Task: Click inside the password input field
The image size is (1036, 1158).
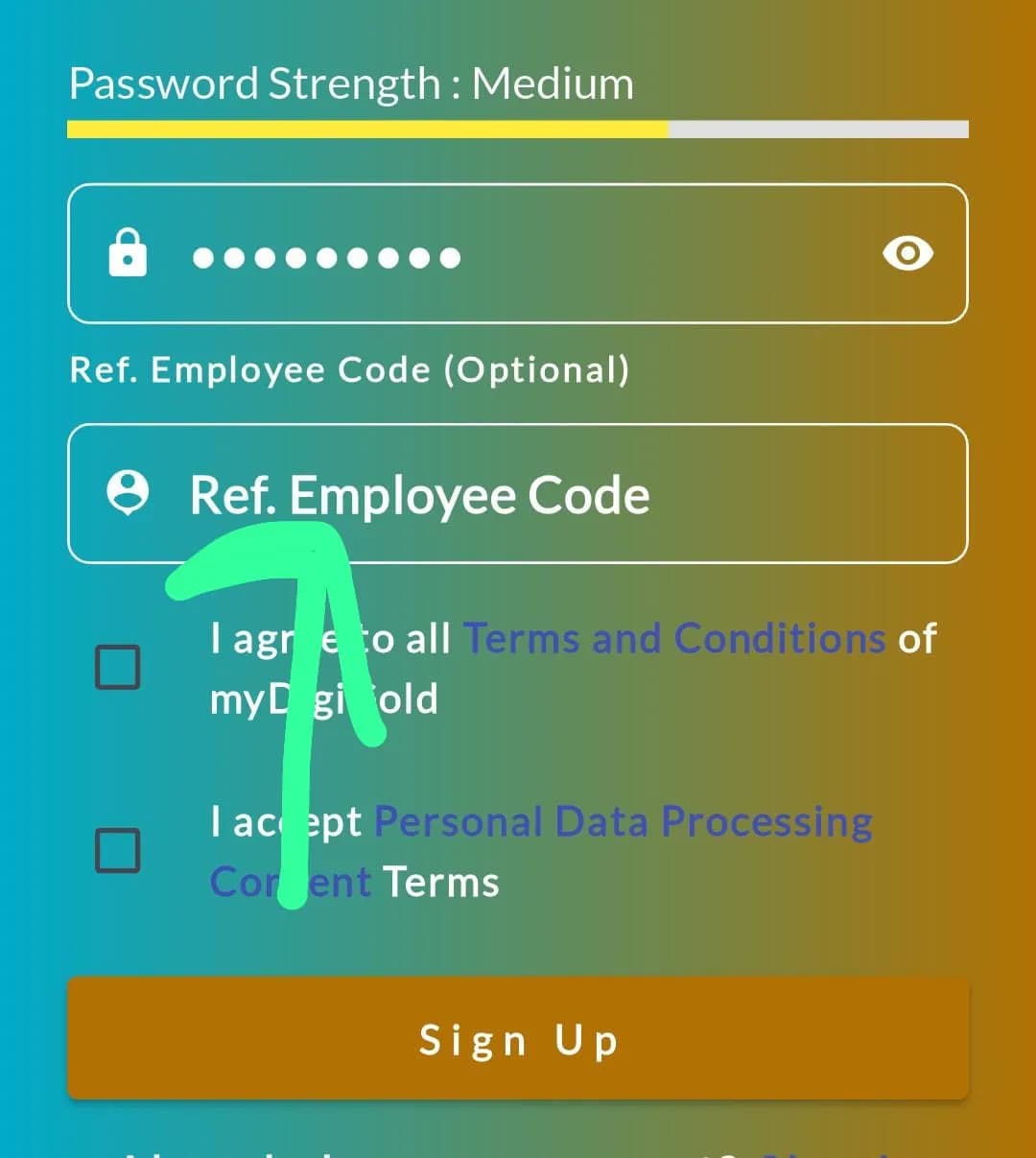Action: pyautogui.click(x=576, y=253)
